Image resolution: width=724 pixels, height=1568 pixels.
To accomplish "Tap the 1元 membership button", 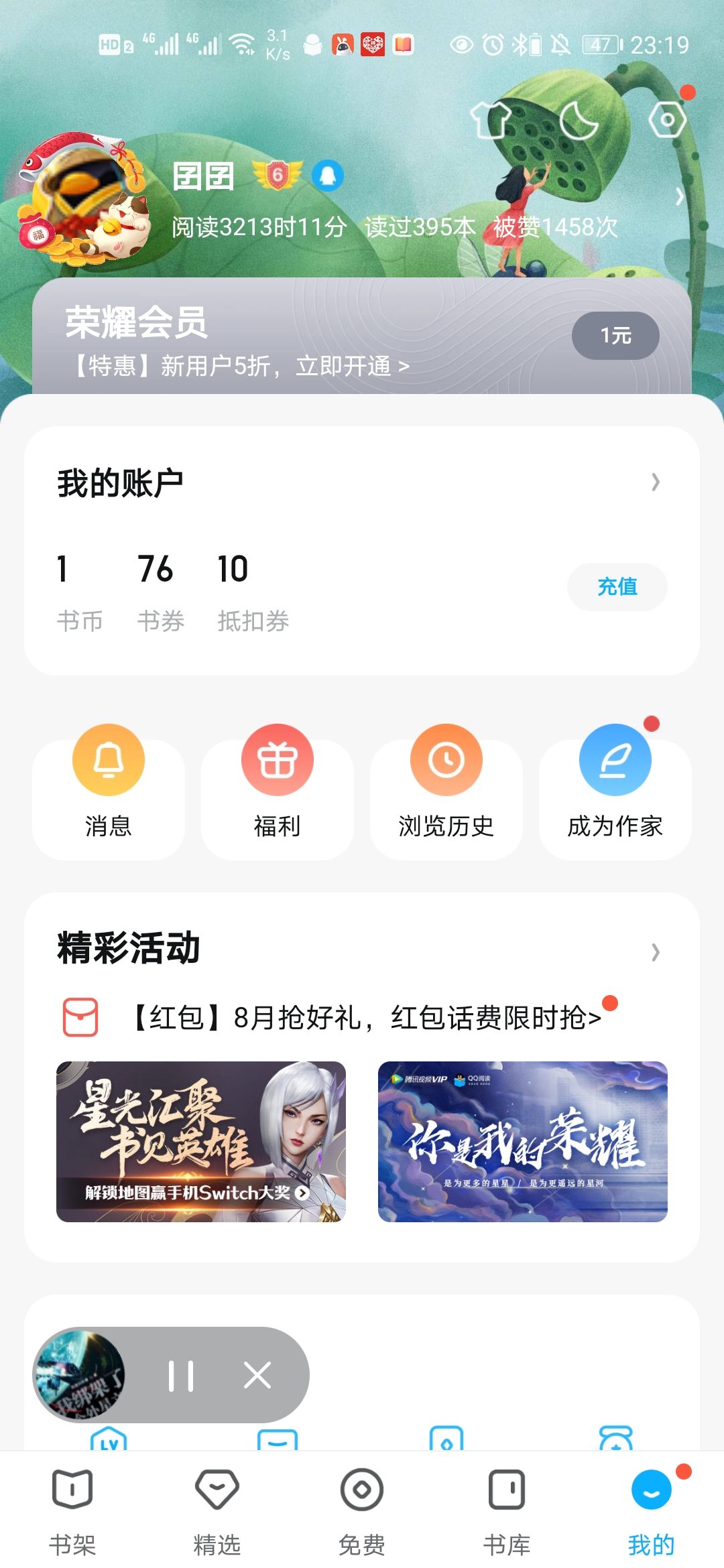I will pos(615,336).
